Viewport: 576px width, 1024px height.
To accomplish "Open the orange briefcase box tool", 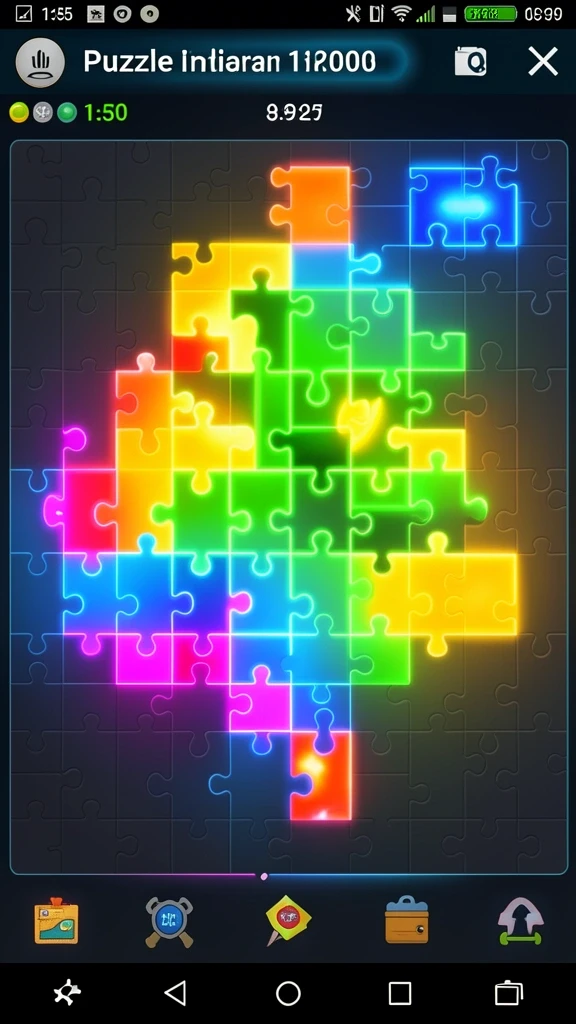I will [x=406, y=920].
